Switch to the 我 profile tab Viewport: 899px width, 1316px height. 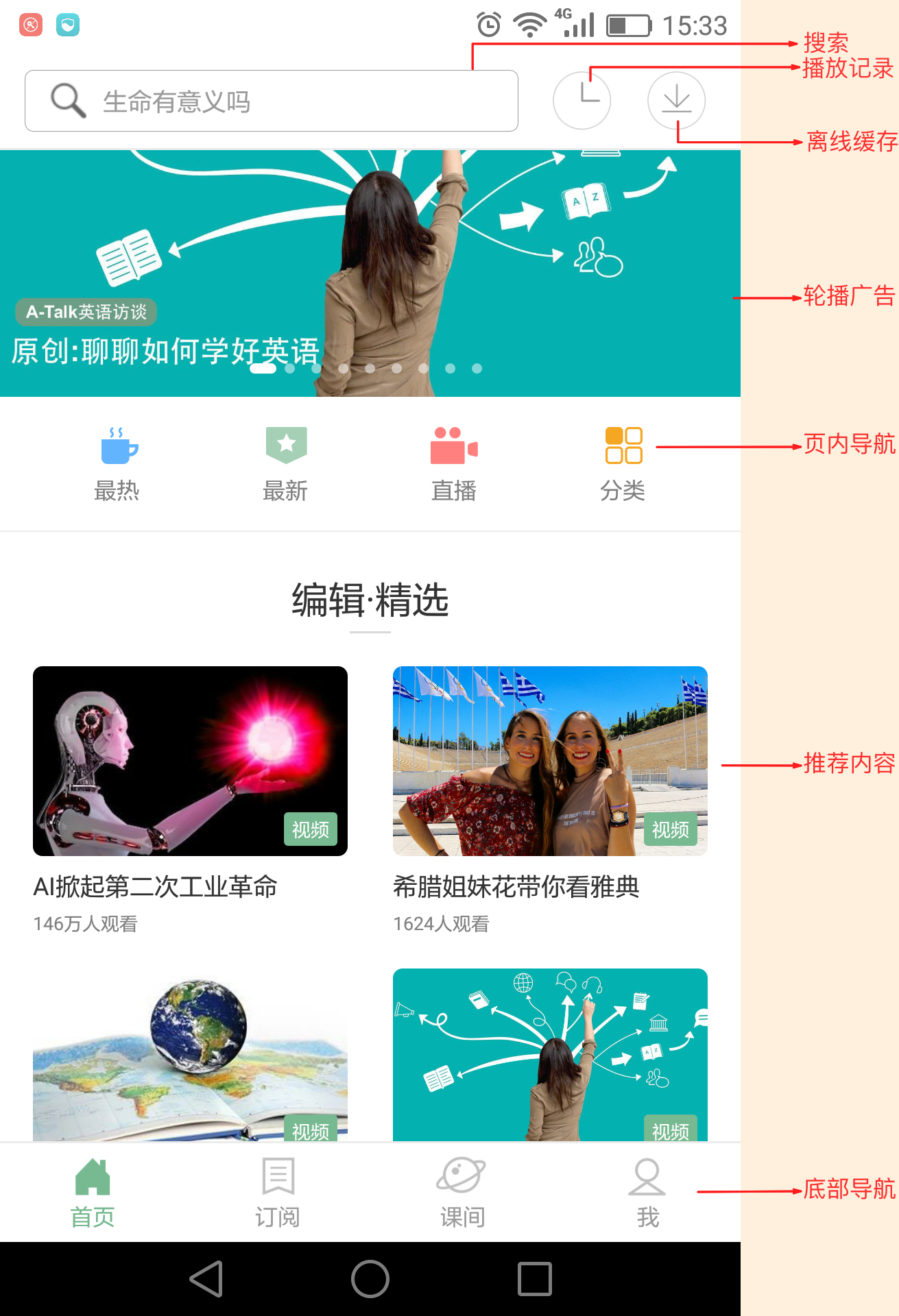(x=647, y=1192)
